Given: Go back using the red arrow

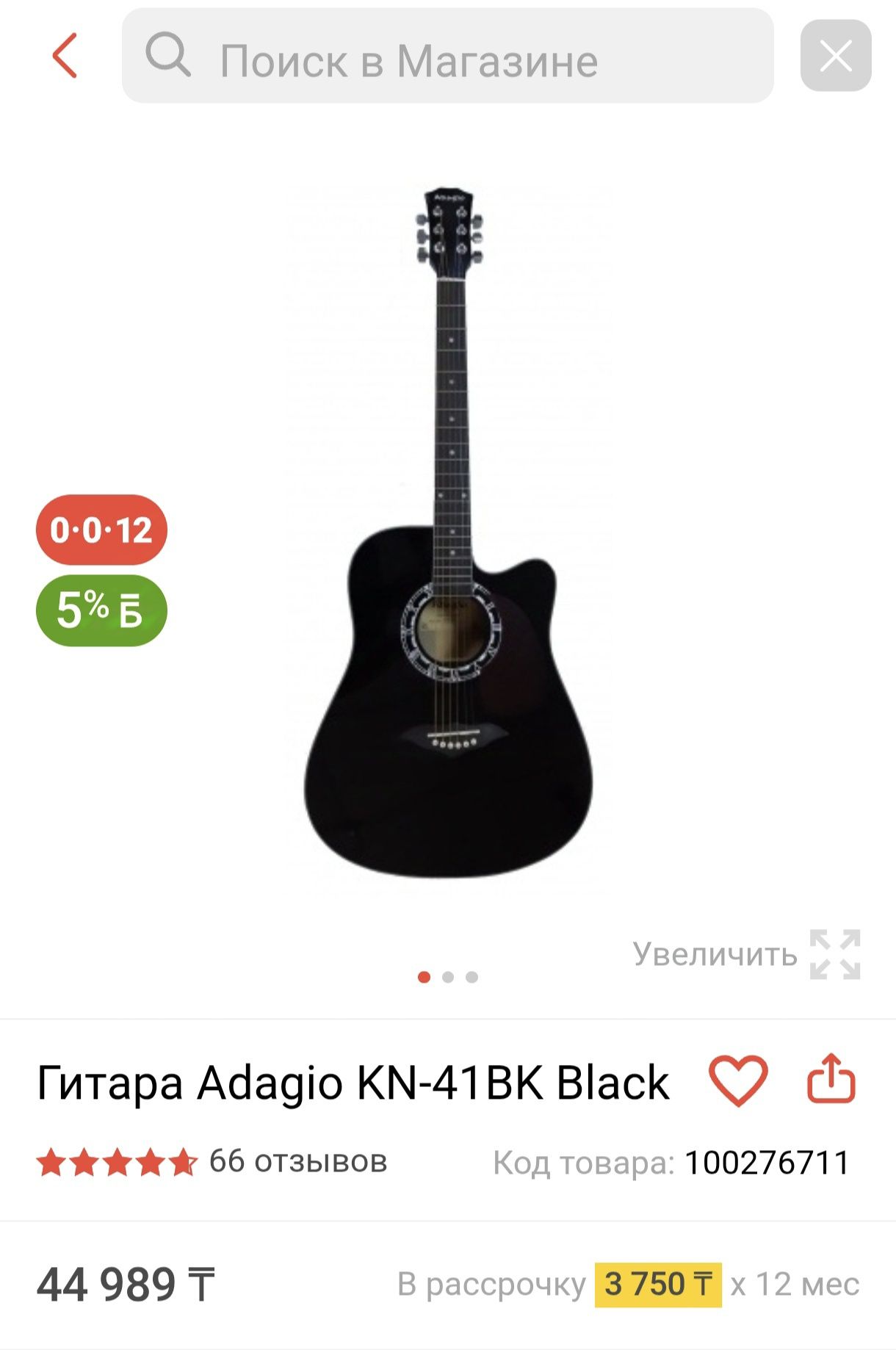Looking at the screenshot, I should (x=65, y=56).
